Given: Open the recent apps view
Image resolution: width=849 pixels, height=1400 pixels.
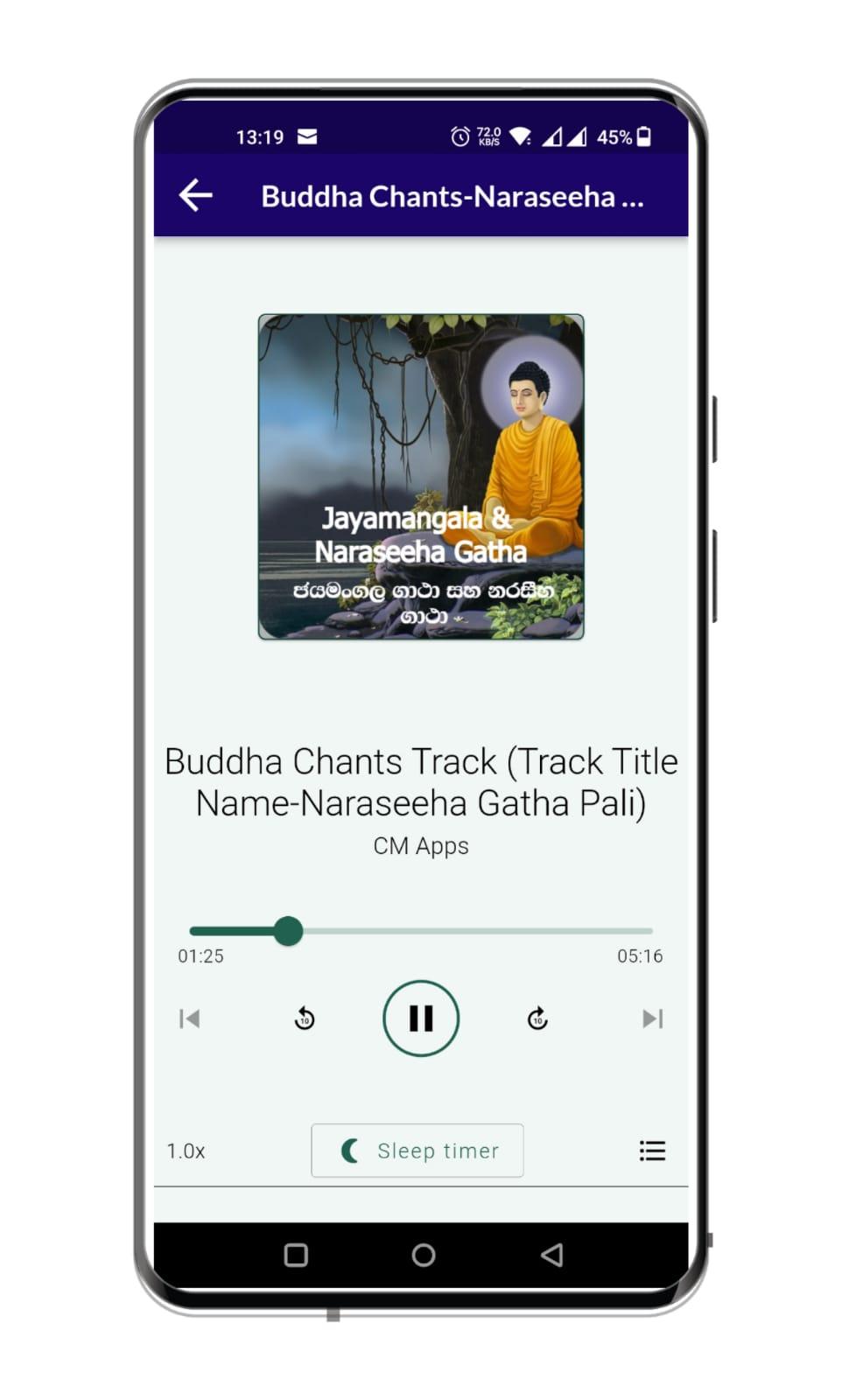Looking at the screenshot, I should pos(296,1256).
